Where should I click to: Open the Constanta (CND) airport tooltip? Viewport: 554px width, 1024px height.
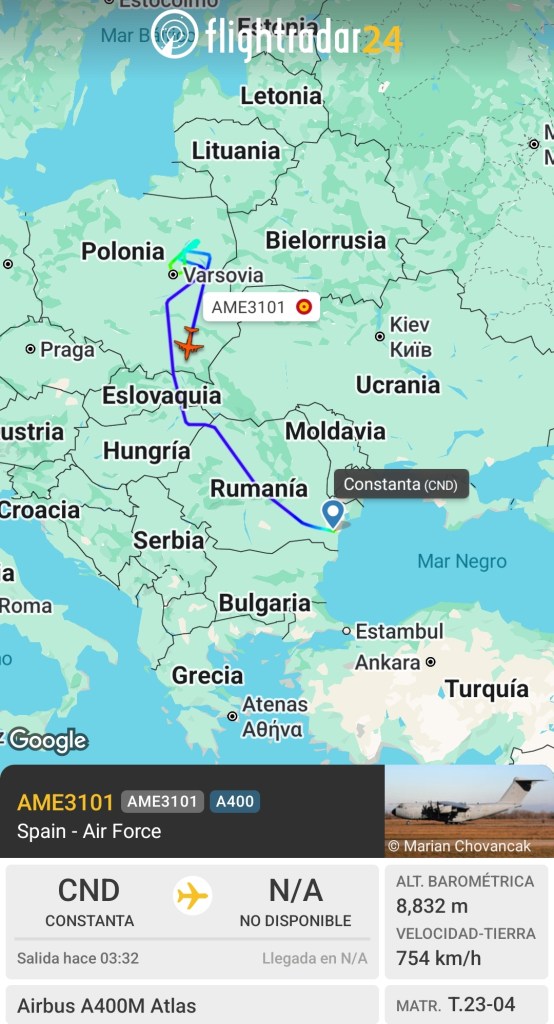(401, 484)
